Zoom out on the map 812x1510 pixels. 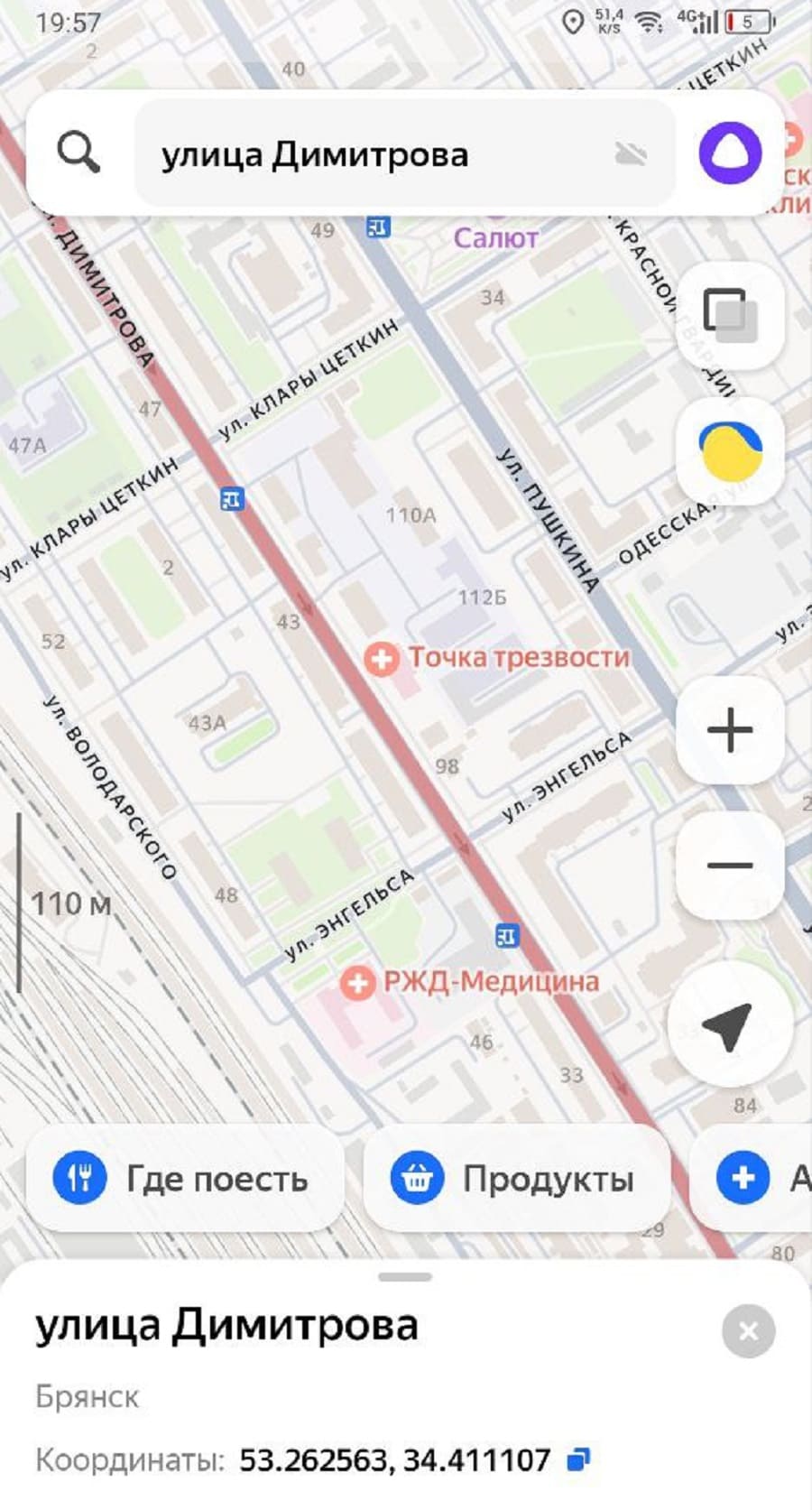[730, 865]
